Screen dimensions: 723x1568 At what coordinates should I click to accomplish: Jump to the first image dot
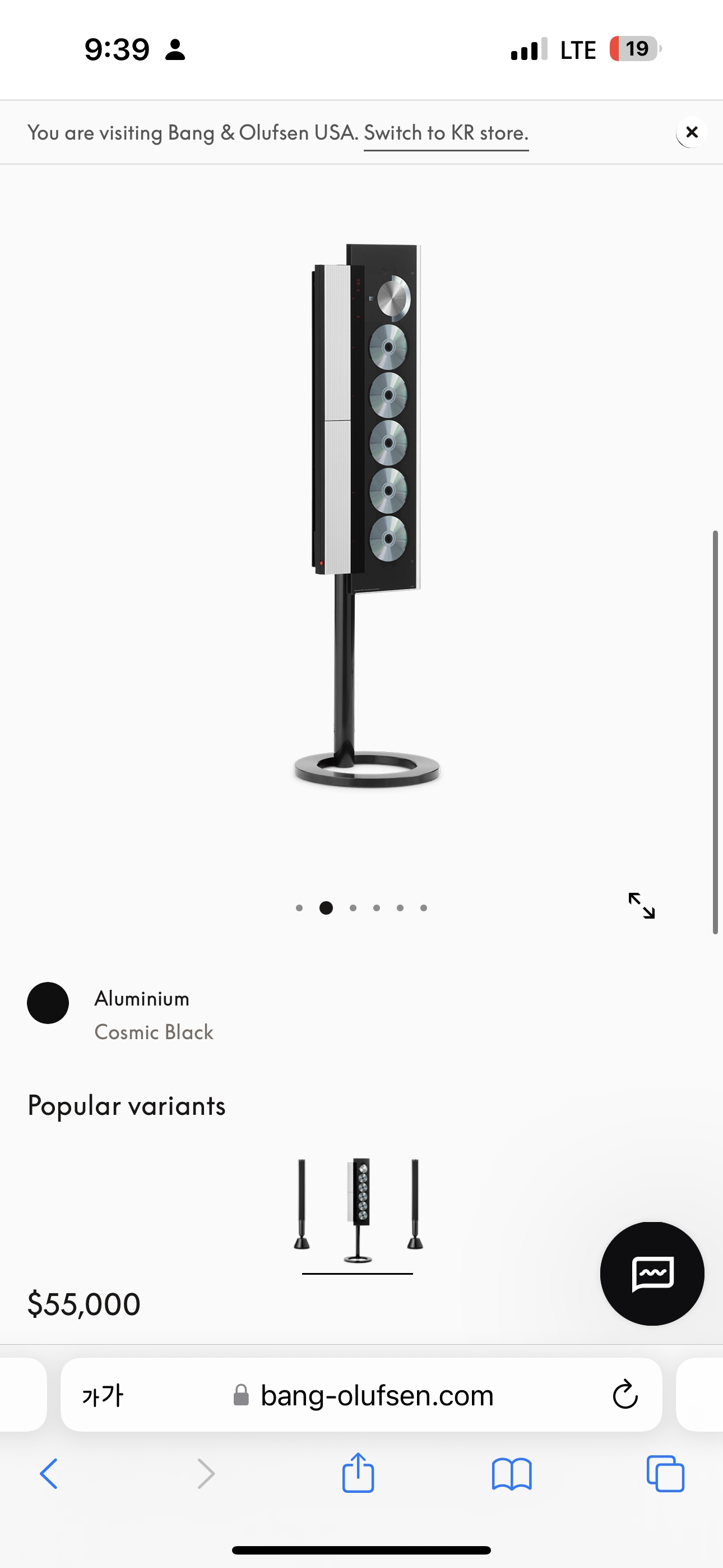(299, 907)
